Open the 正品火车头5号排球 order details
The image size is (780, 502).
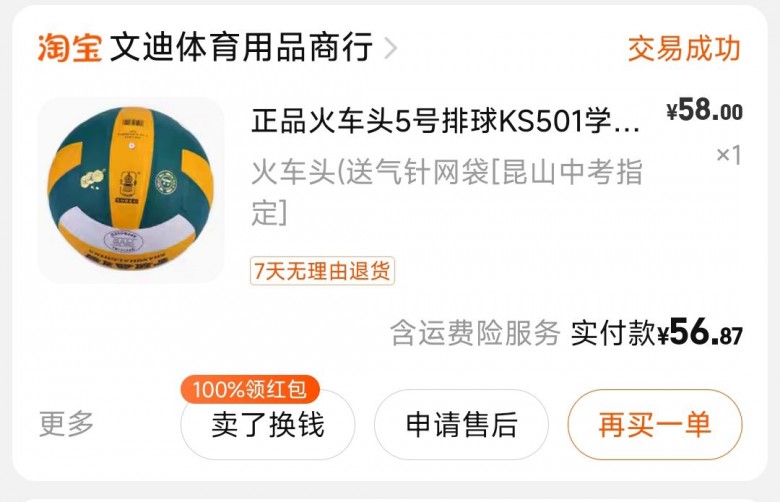click(x=445, y=122)
